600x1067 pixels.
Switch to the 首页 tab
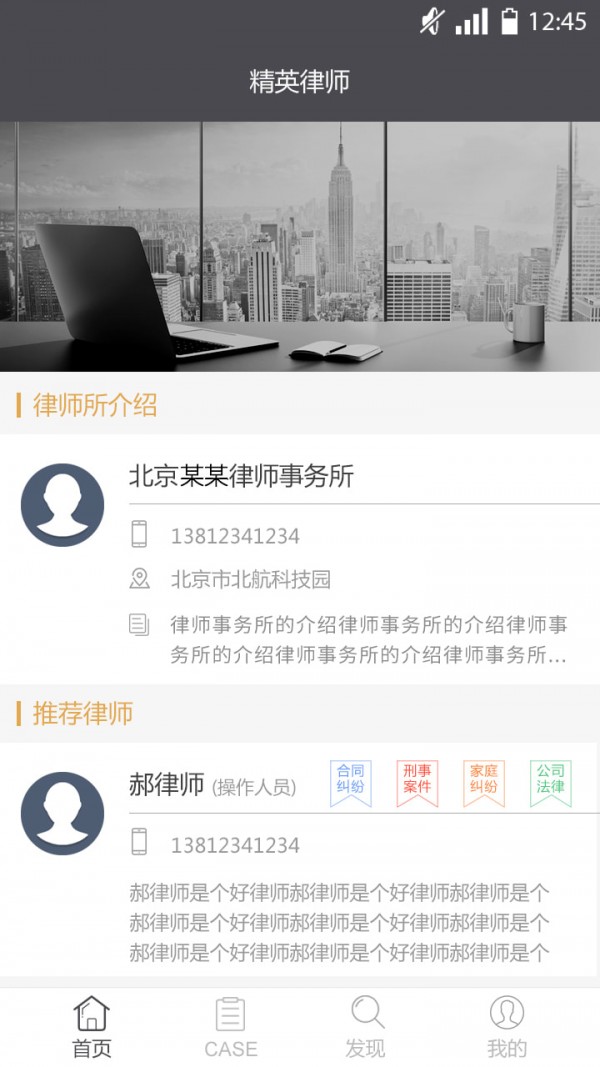tap(91, 1026)
